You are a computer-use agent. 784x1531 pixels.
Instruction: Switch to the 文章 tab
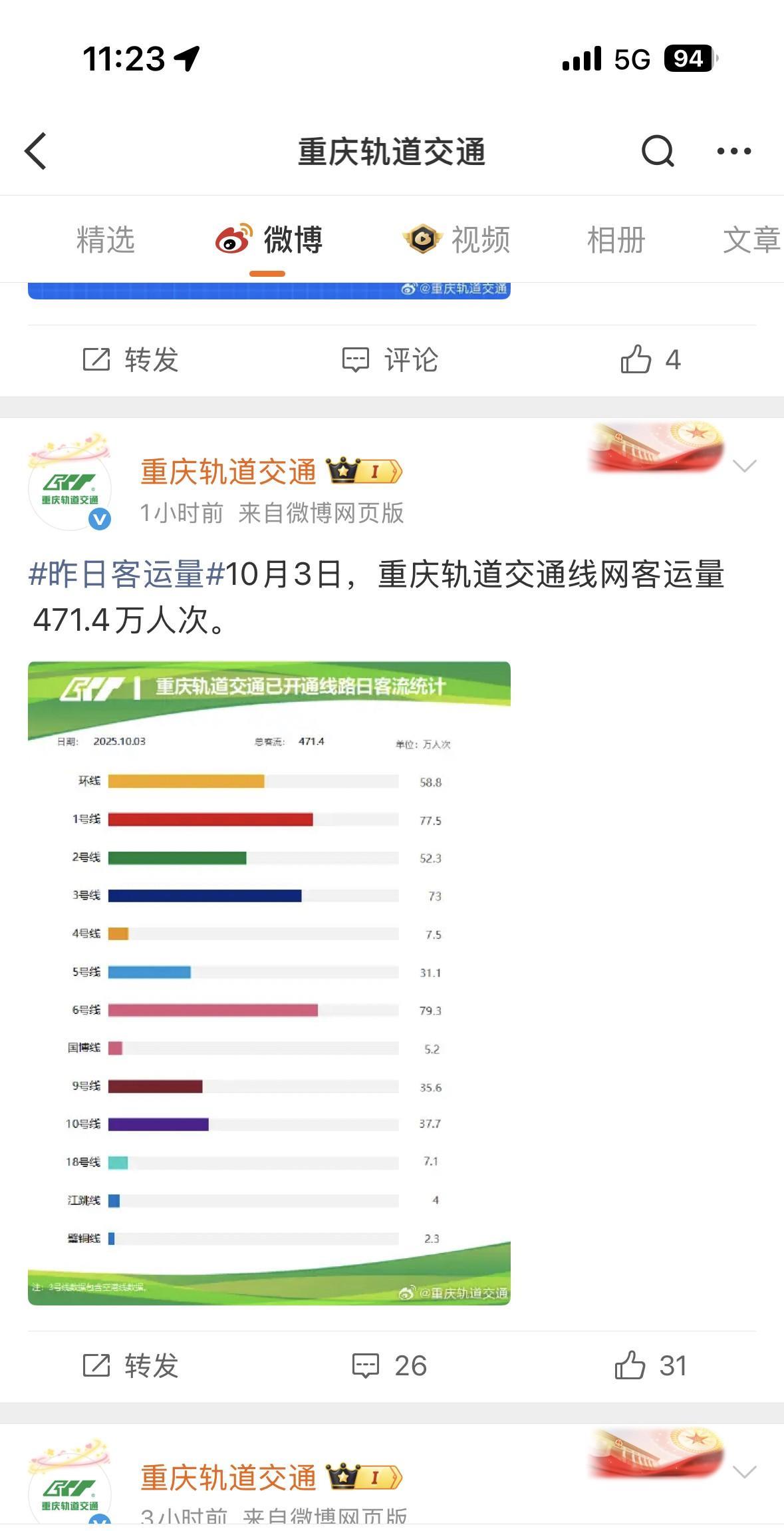pos(751,240)
